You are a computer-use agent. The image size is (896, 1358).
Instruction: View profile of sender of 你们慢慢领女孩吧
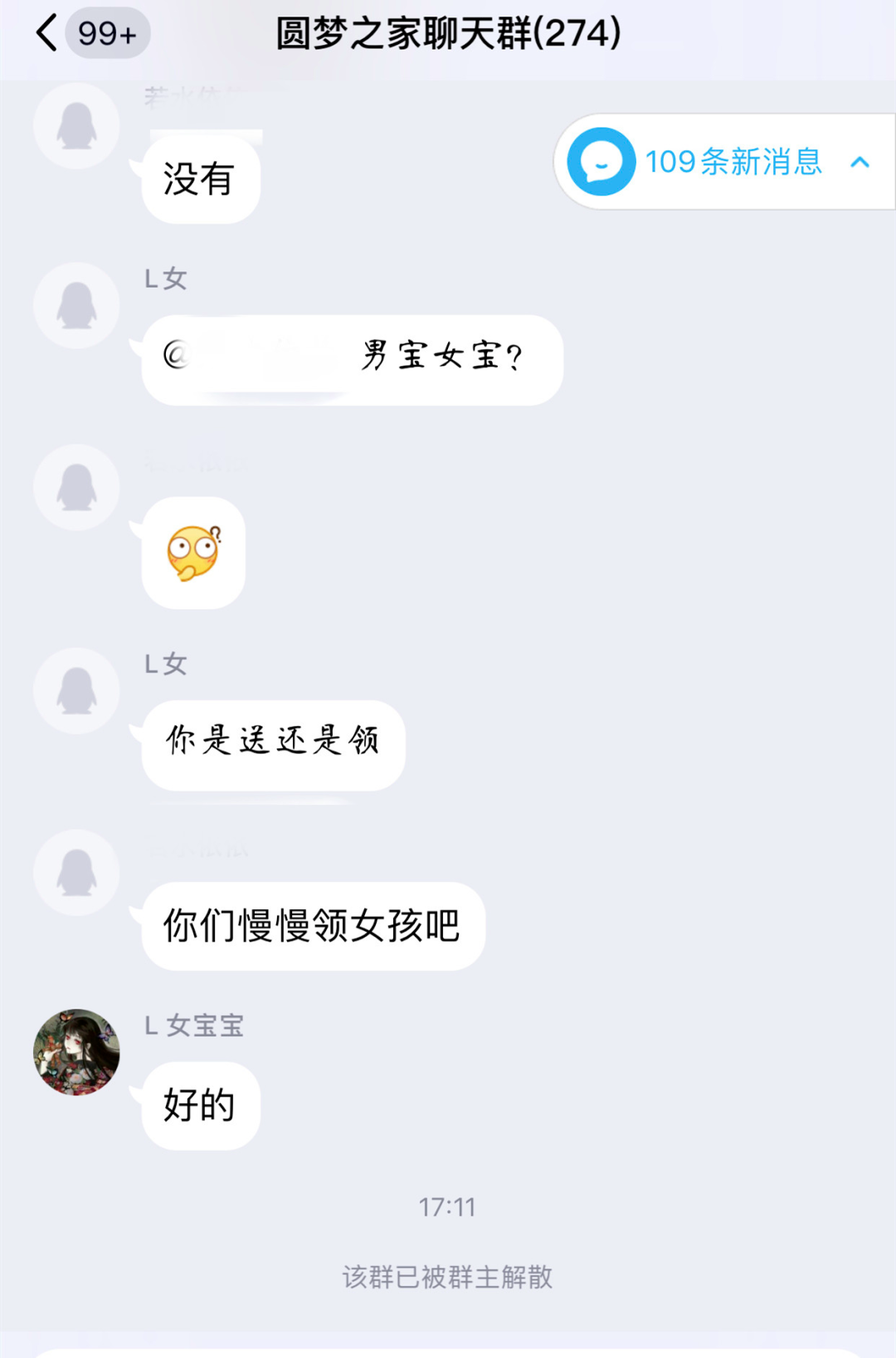point(76,873)
